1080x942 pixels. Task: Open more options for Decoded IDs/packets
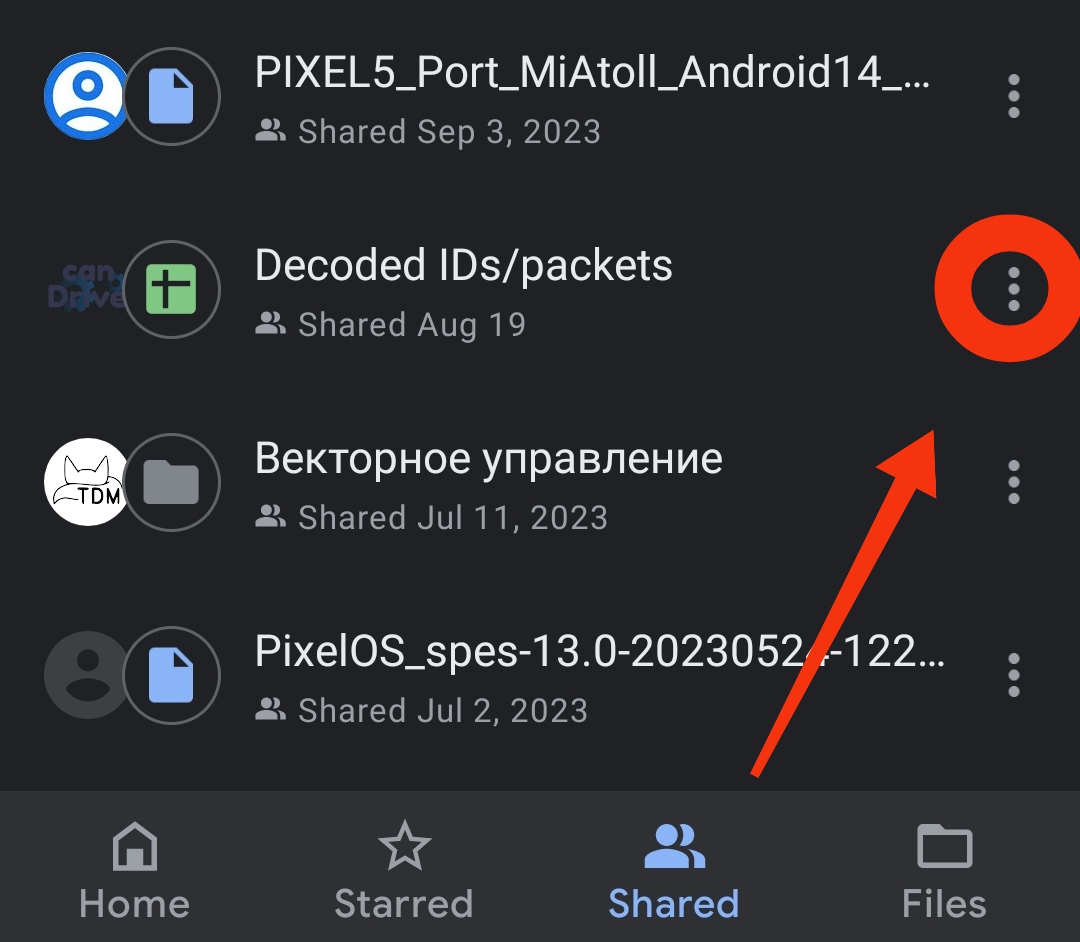[1013, 289]
